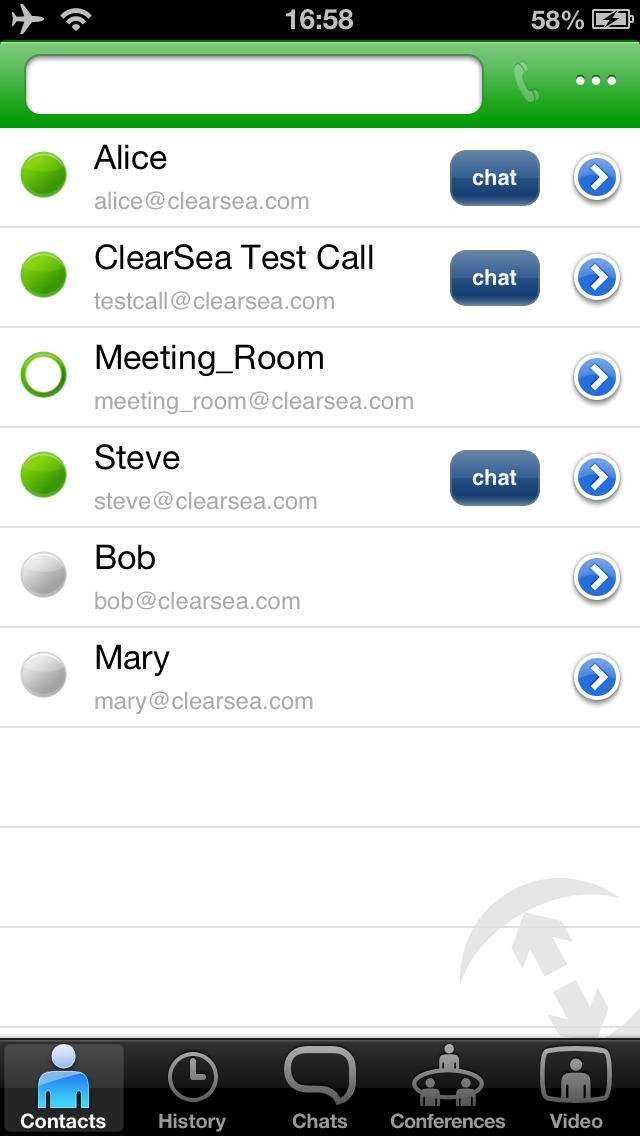Open the three-dot overflow menu
Image resolution: width=640 pixels, height=1136 pixels.
click(x=596, y=81)
